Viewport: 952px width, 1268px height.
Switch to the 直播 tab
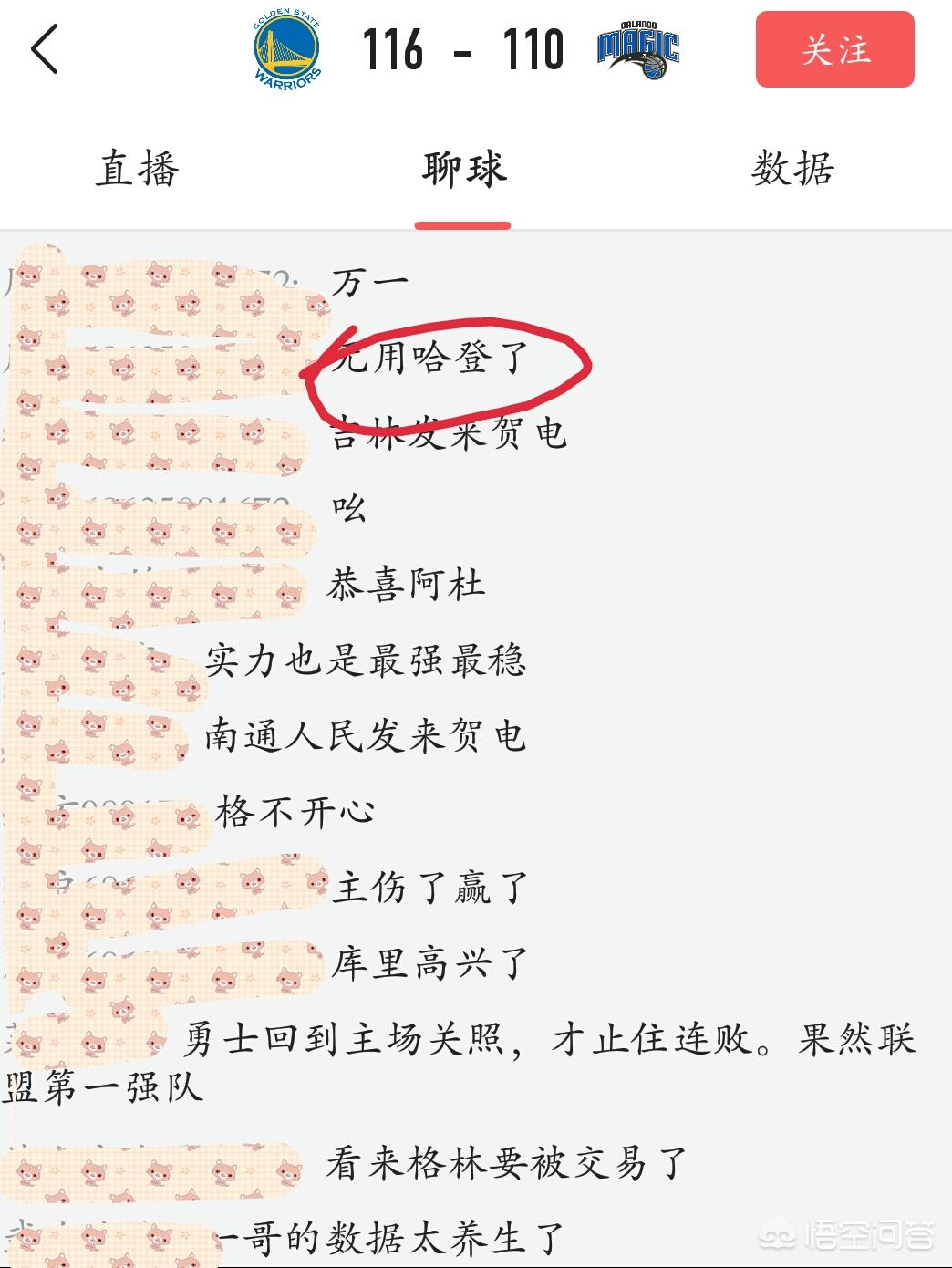click(138, 170)
